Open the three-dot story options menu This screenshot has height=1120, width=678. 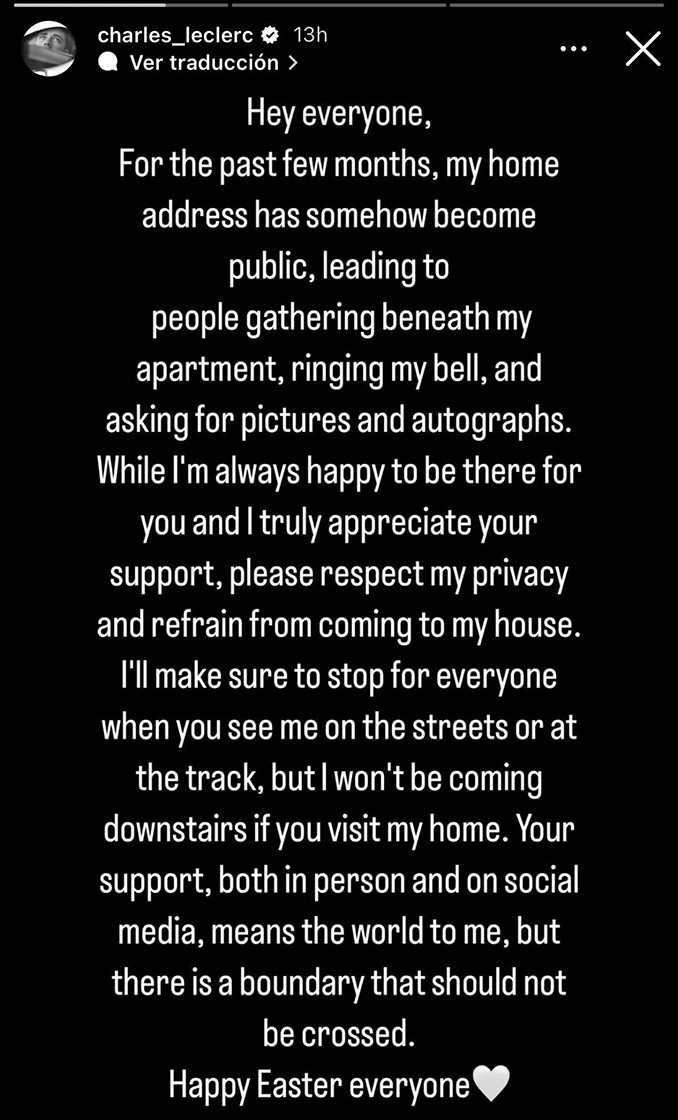coord(573,47)
